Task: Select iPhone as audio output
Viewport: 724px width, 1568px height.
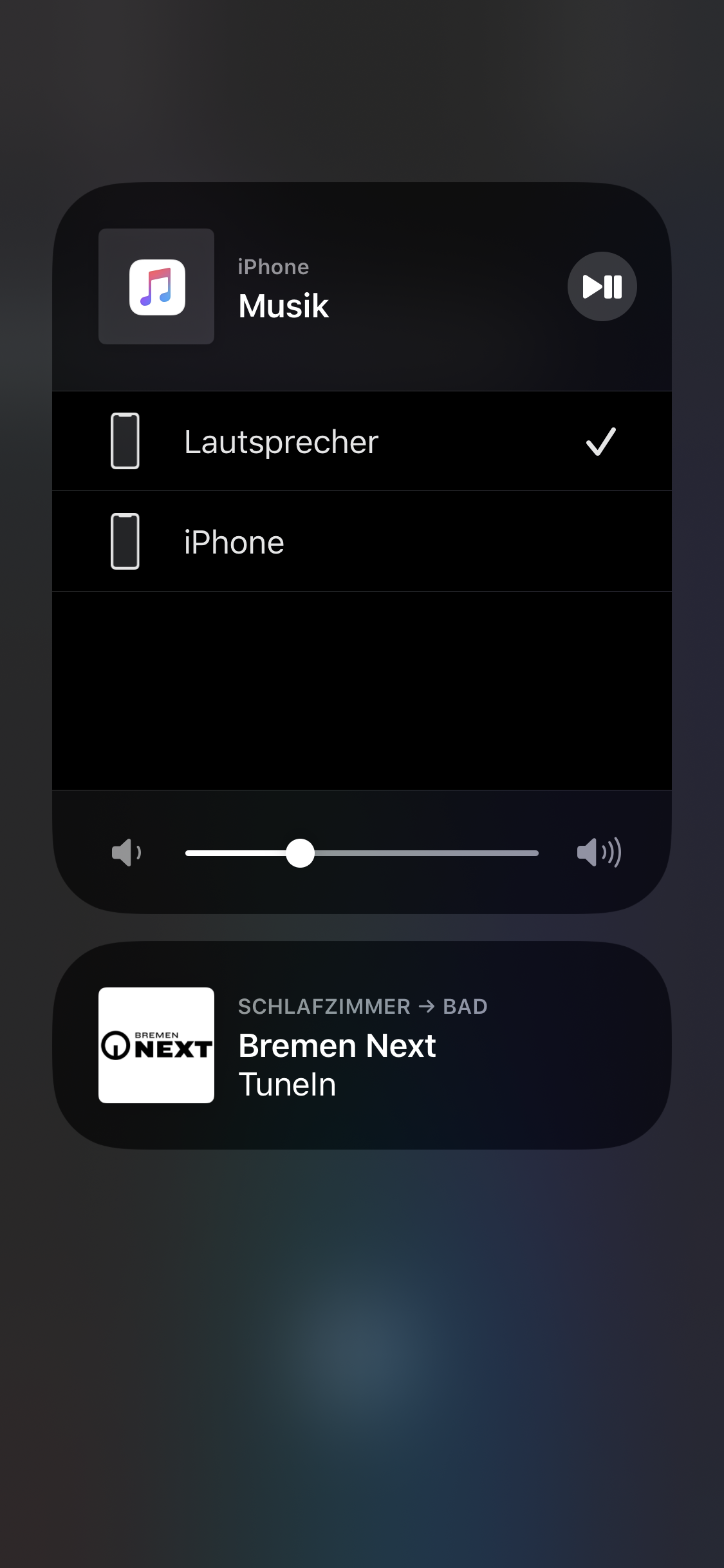Action: click(x=362, y=542)
